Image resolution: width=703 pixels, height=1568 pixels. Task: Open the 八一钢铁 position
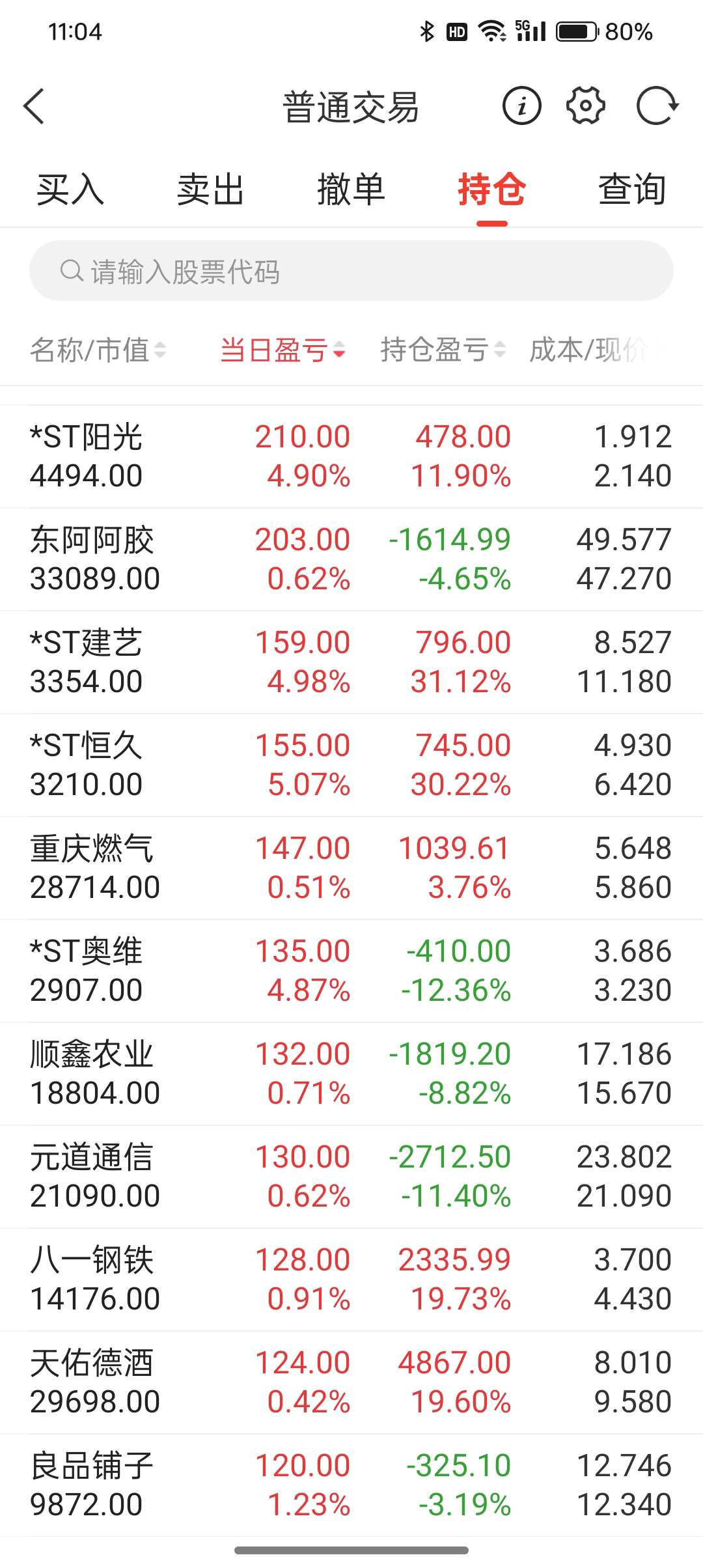[351, 1279]
